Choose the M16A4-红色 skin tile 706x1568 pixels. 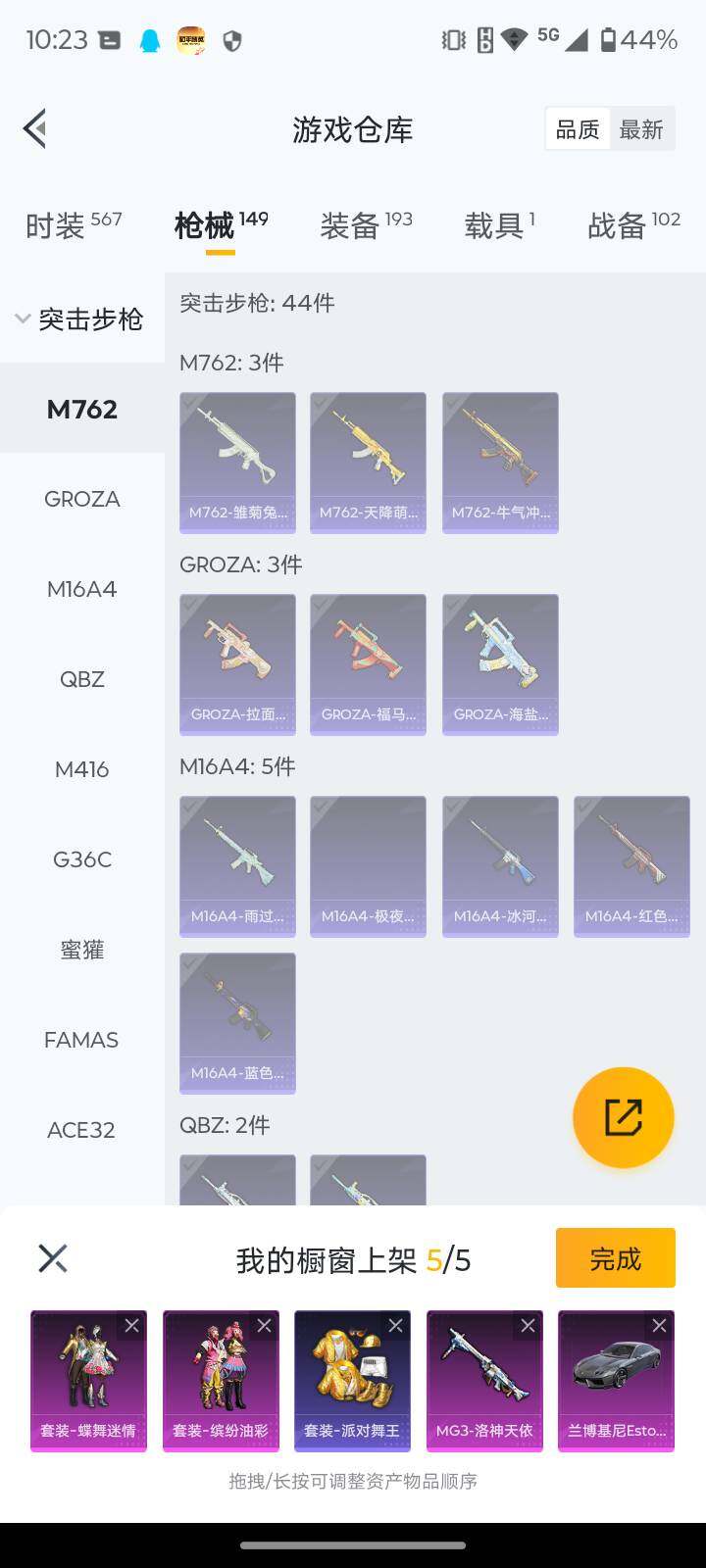coord(631,866)
